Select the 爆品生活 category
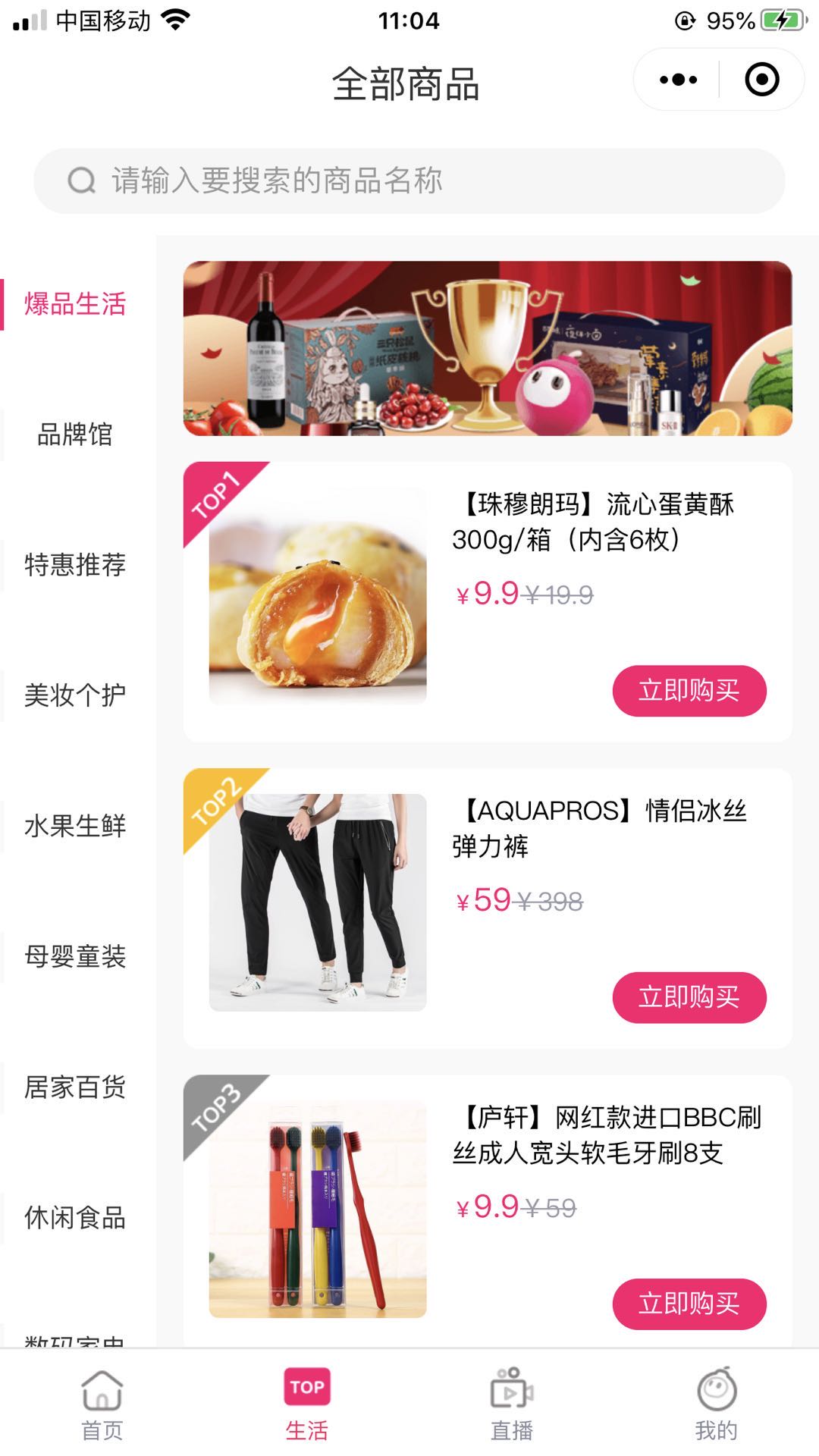Viewport: 819px width, 1456px height. click(75, 304)
